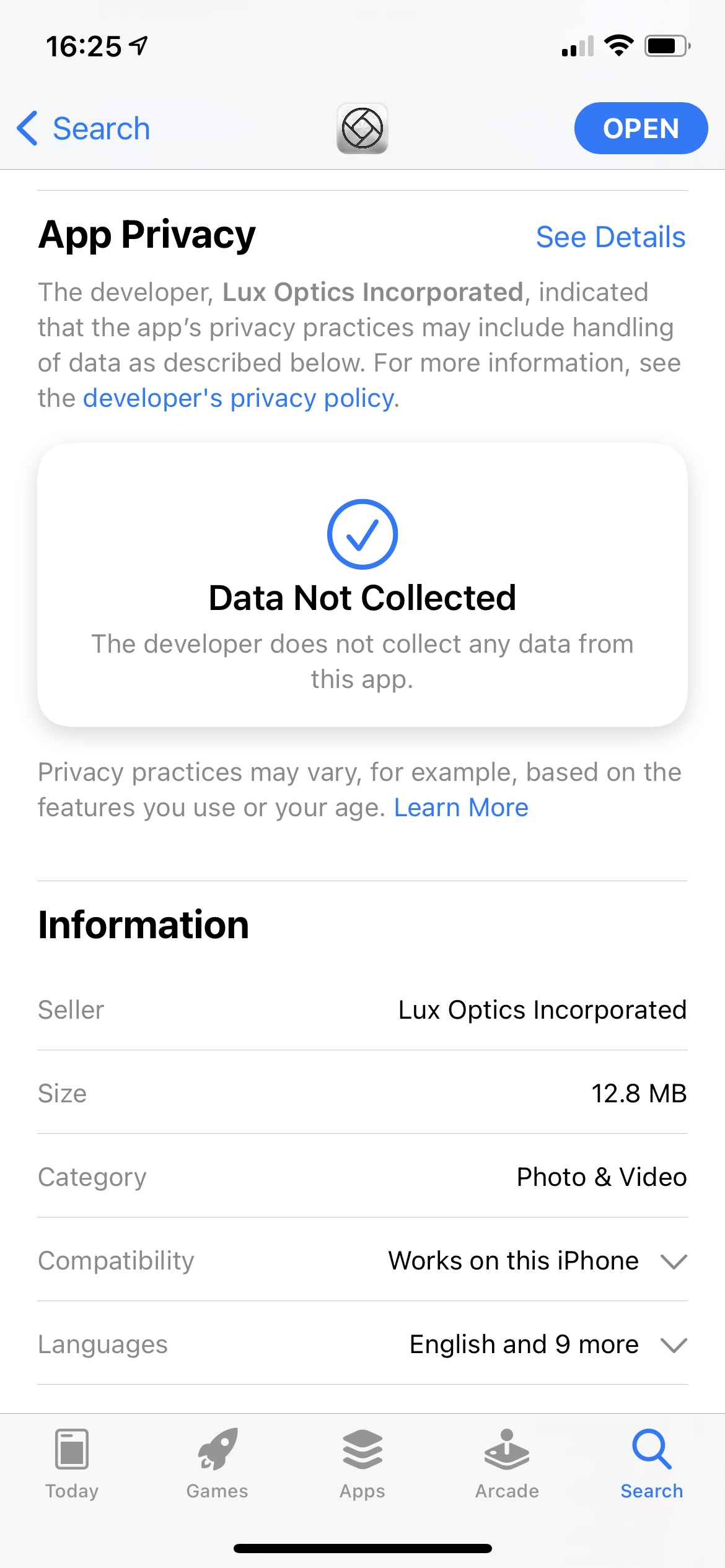
Task: Switch to the Apps tab
Action: tap(362, 1463)
